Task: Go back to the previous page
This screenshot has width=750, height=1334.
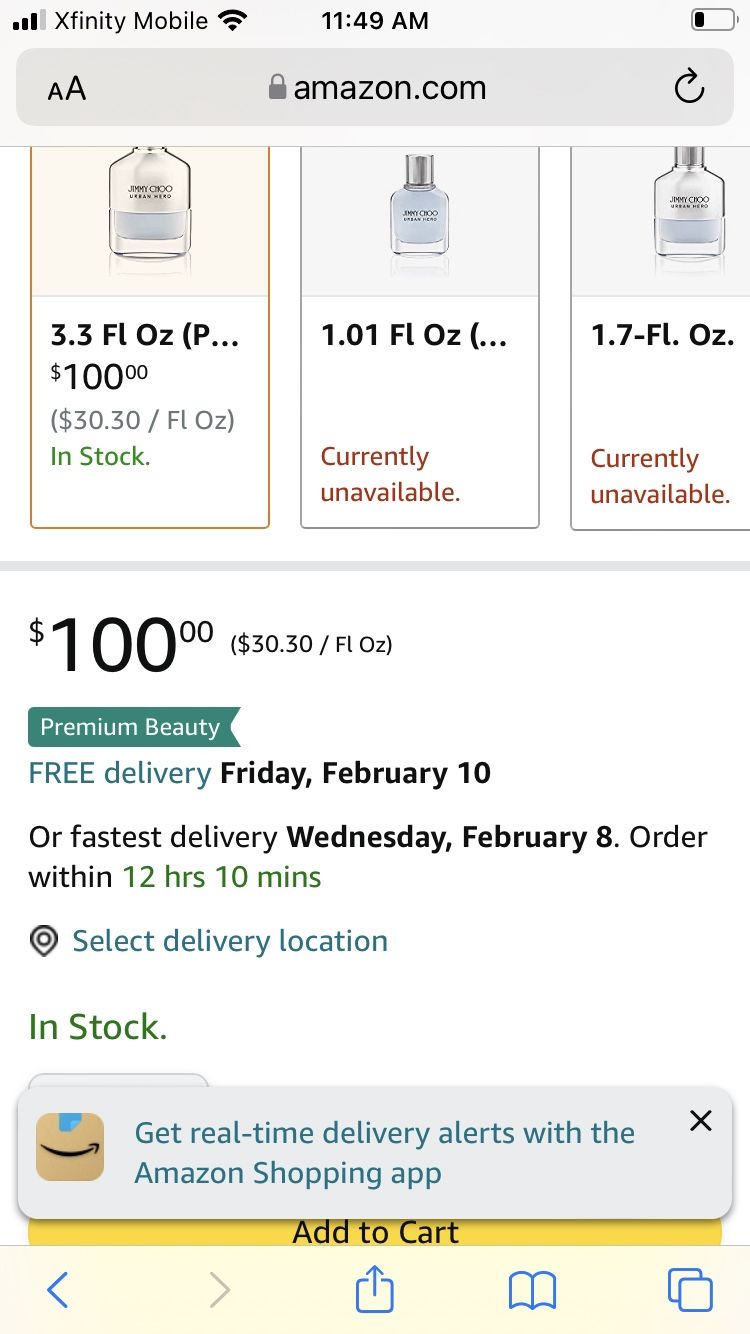Action: click(x=58, y=1289)
